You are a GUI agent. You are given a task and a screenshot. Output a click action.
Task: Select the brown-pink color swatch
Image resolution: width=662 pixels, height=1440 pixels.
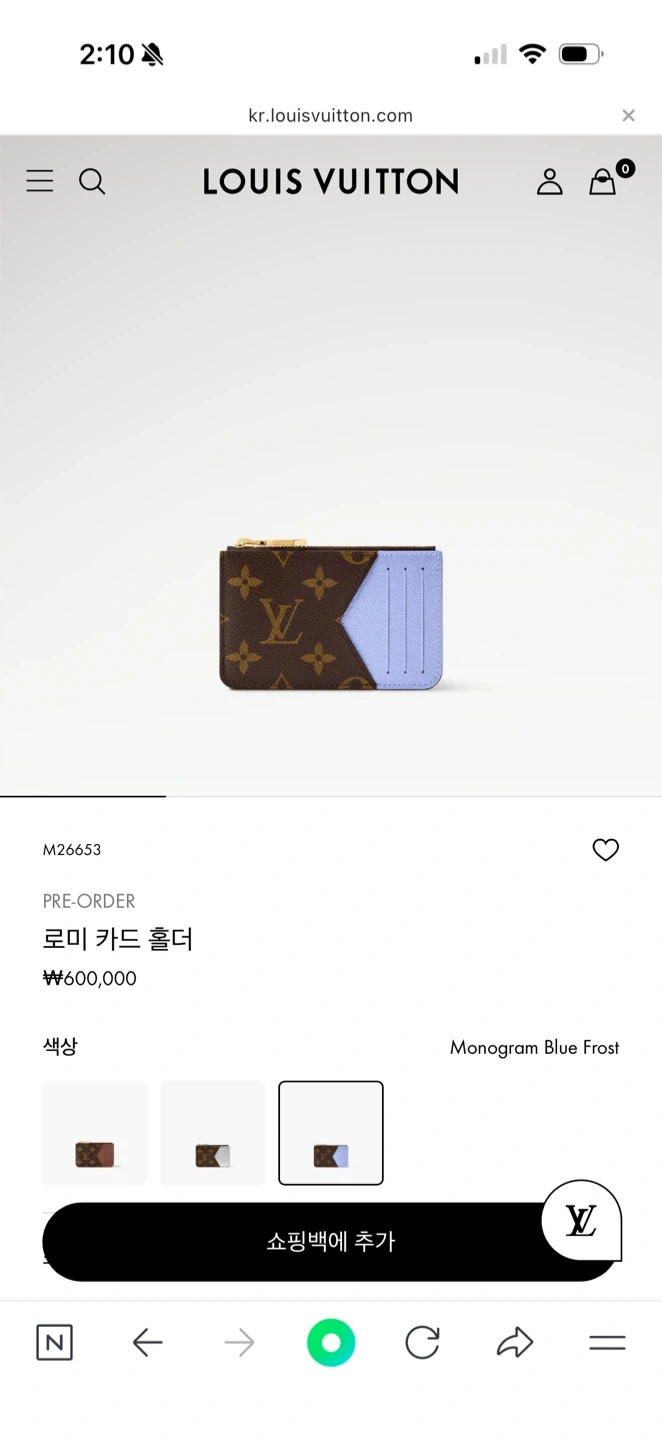click(x=95, y=1133)
